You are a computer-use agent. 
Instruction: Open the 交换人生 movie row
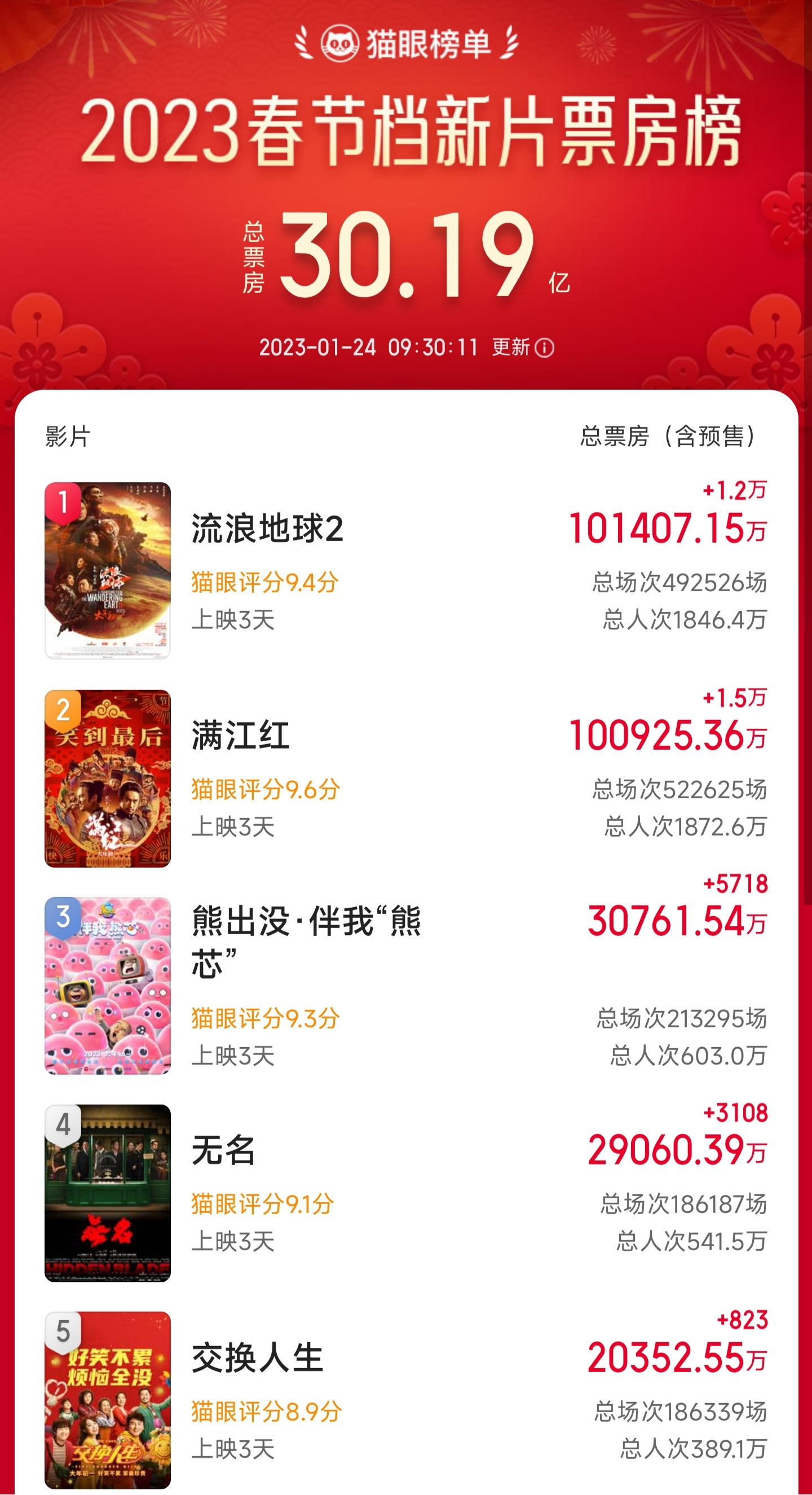pos(406,1399)
